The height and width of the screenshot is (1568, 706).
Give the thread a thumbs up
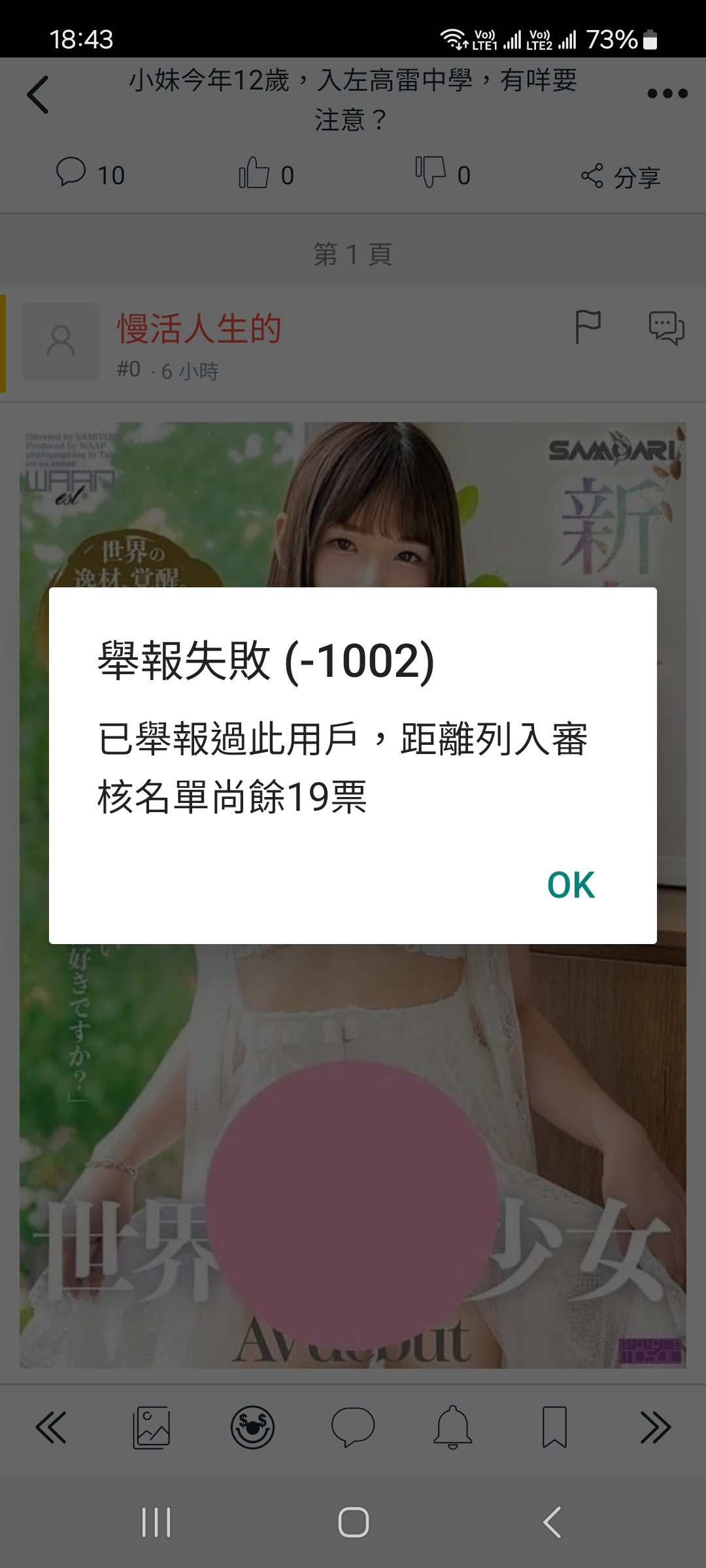(x=266, y=174)
